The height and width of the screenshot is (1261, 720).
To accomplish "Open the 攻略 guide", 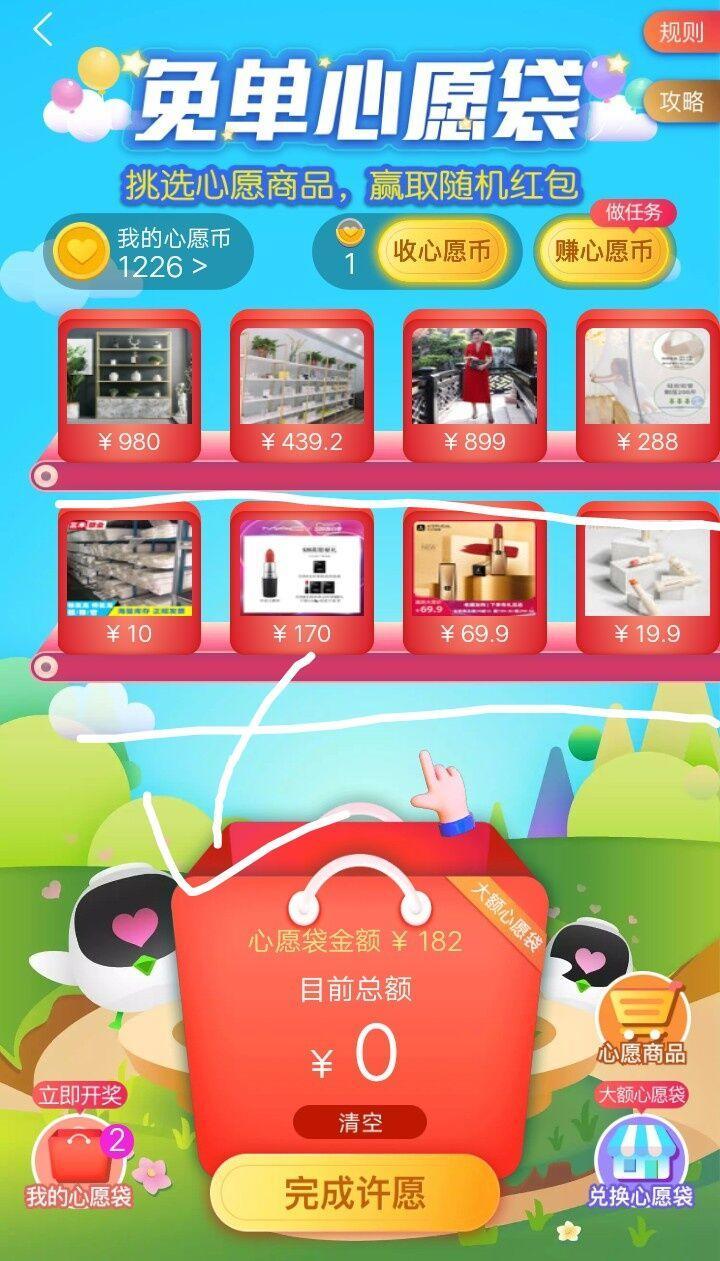I will click(x=681, y=100).
